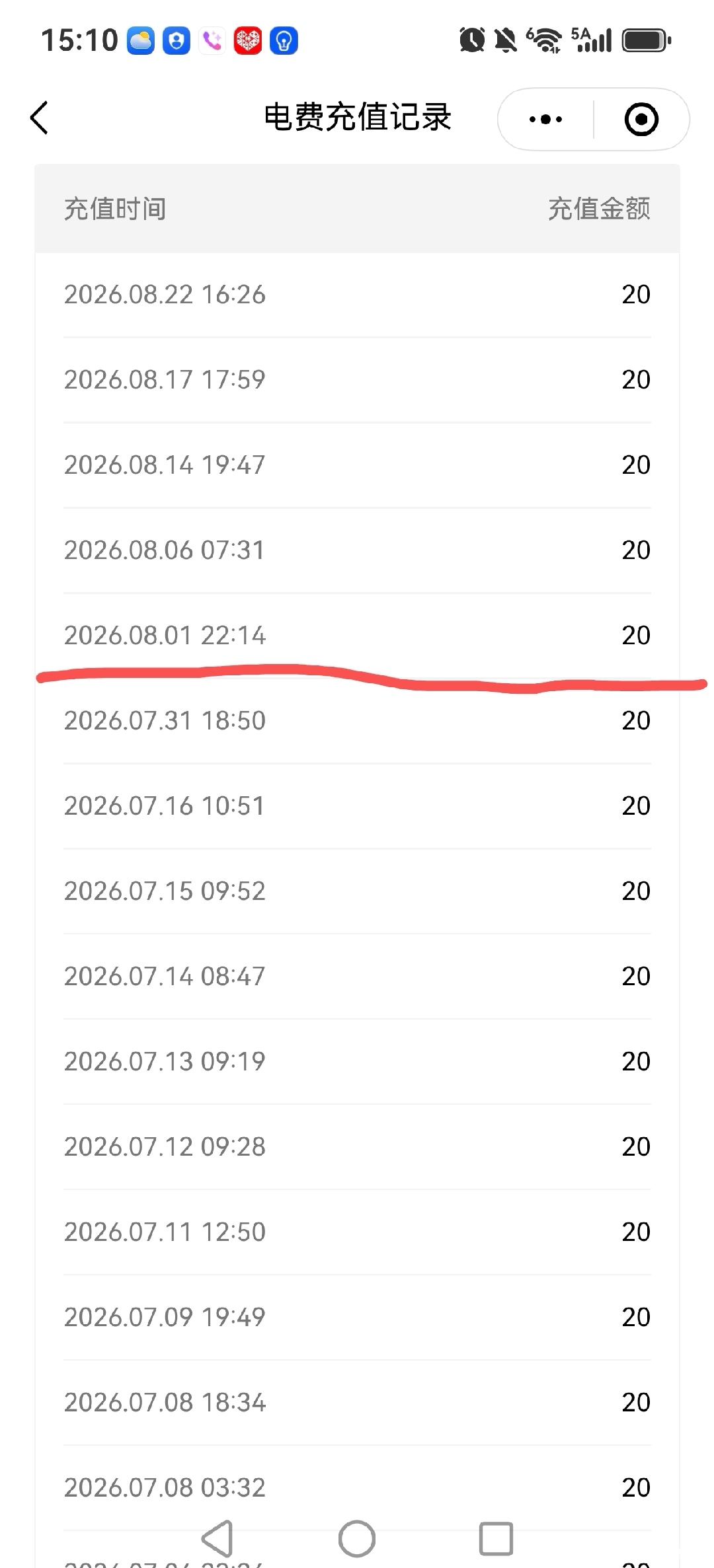Close the mini program with the circle button
The width and height of the screenshot is (714, 1568).
641,120
